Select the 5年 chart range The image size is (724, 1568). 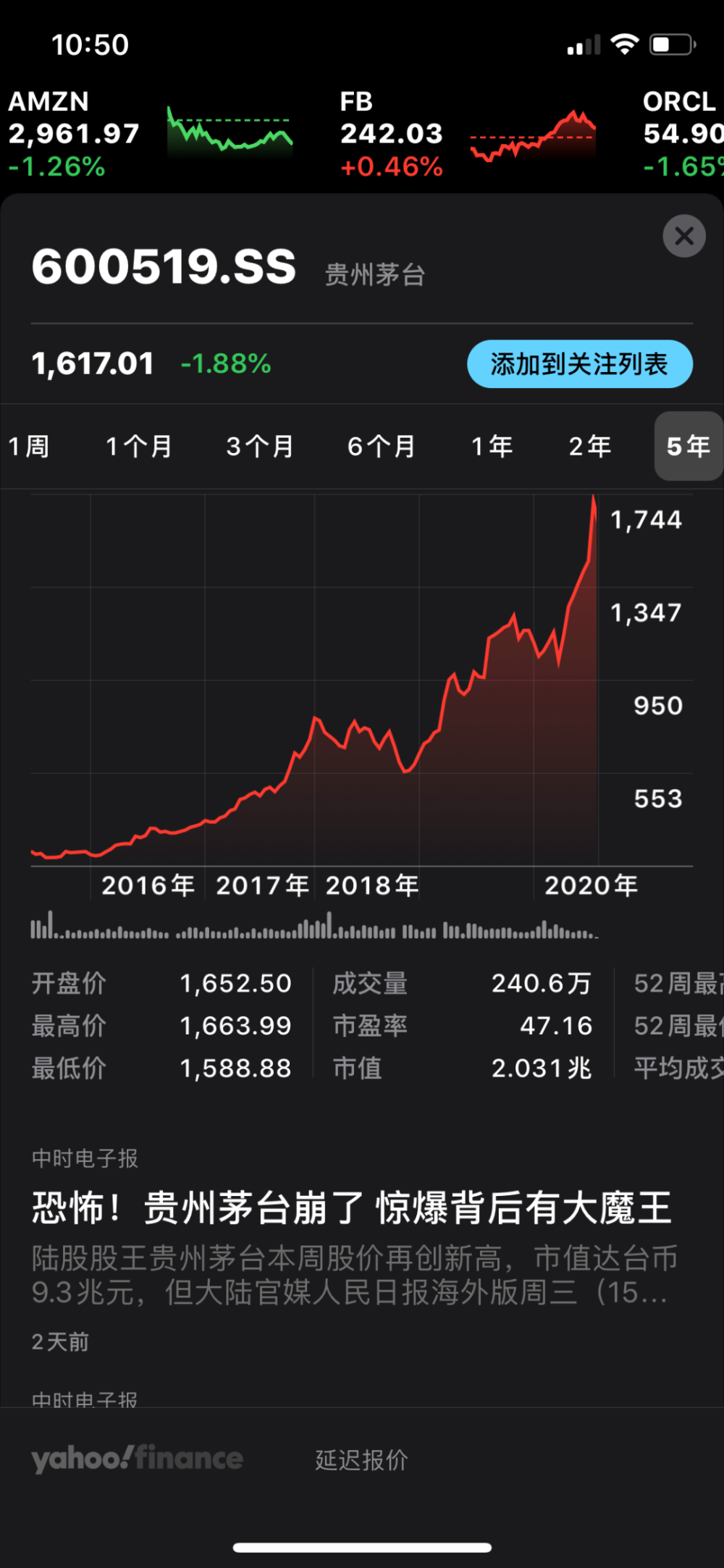click(x=689, y=447)
